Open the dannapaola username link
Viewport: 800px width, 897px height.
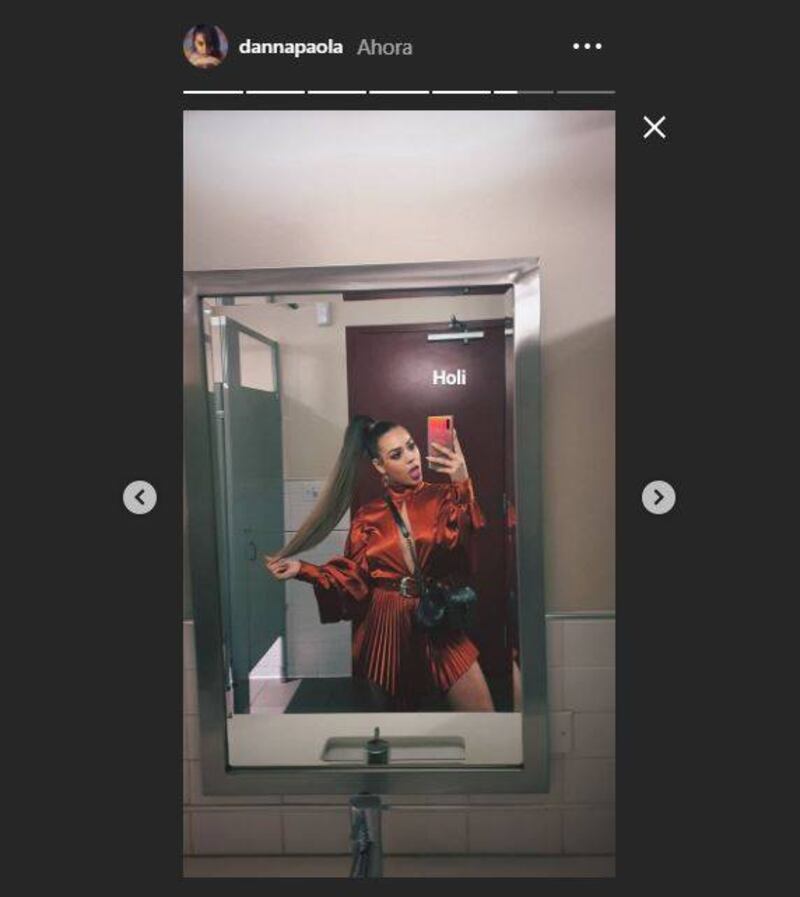(x=290, y=47)
